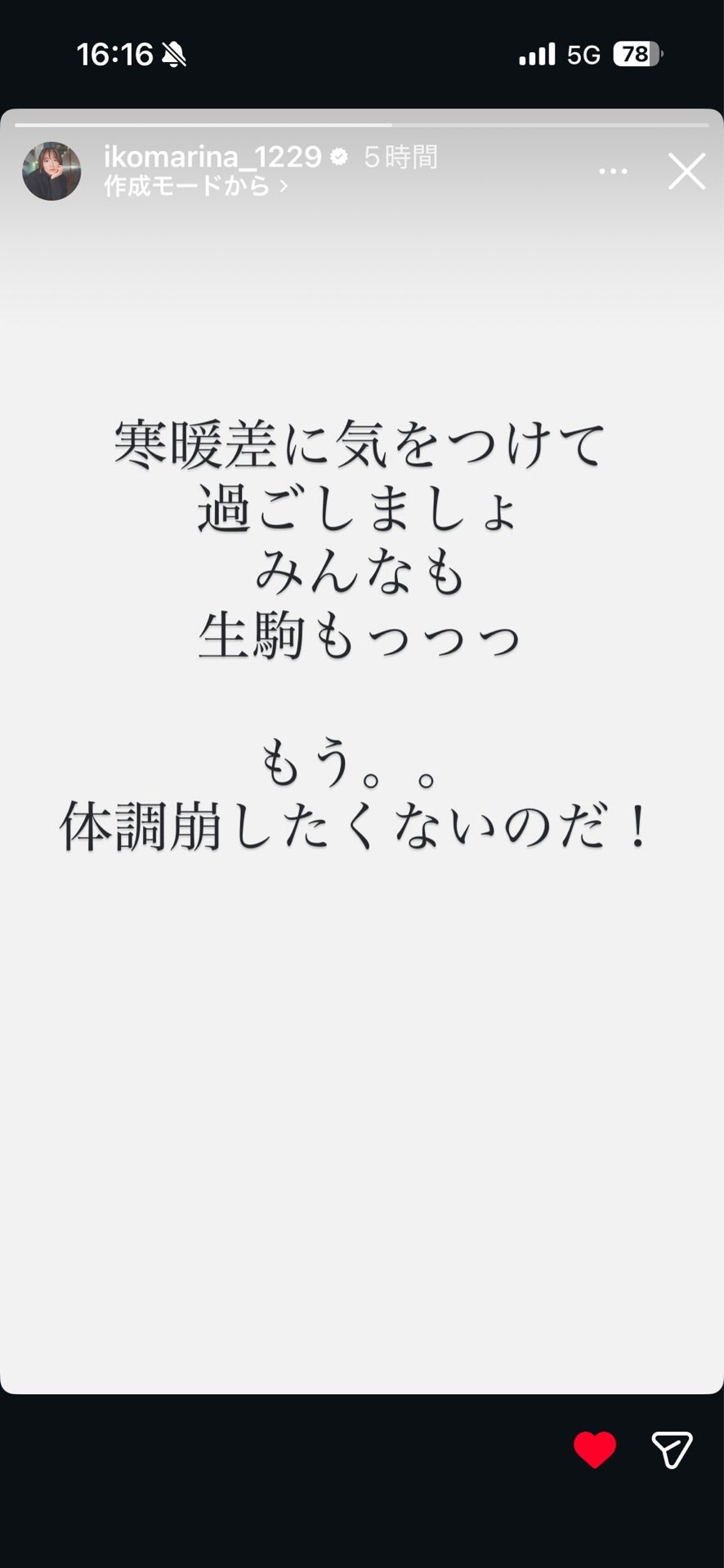Tap the cellular signal strength icon
This screenshot has height=1568, width=724.
[537, 54]
